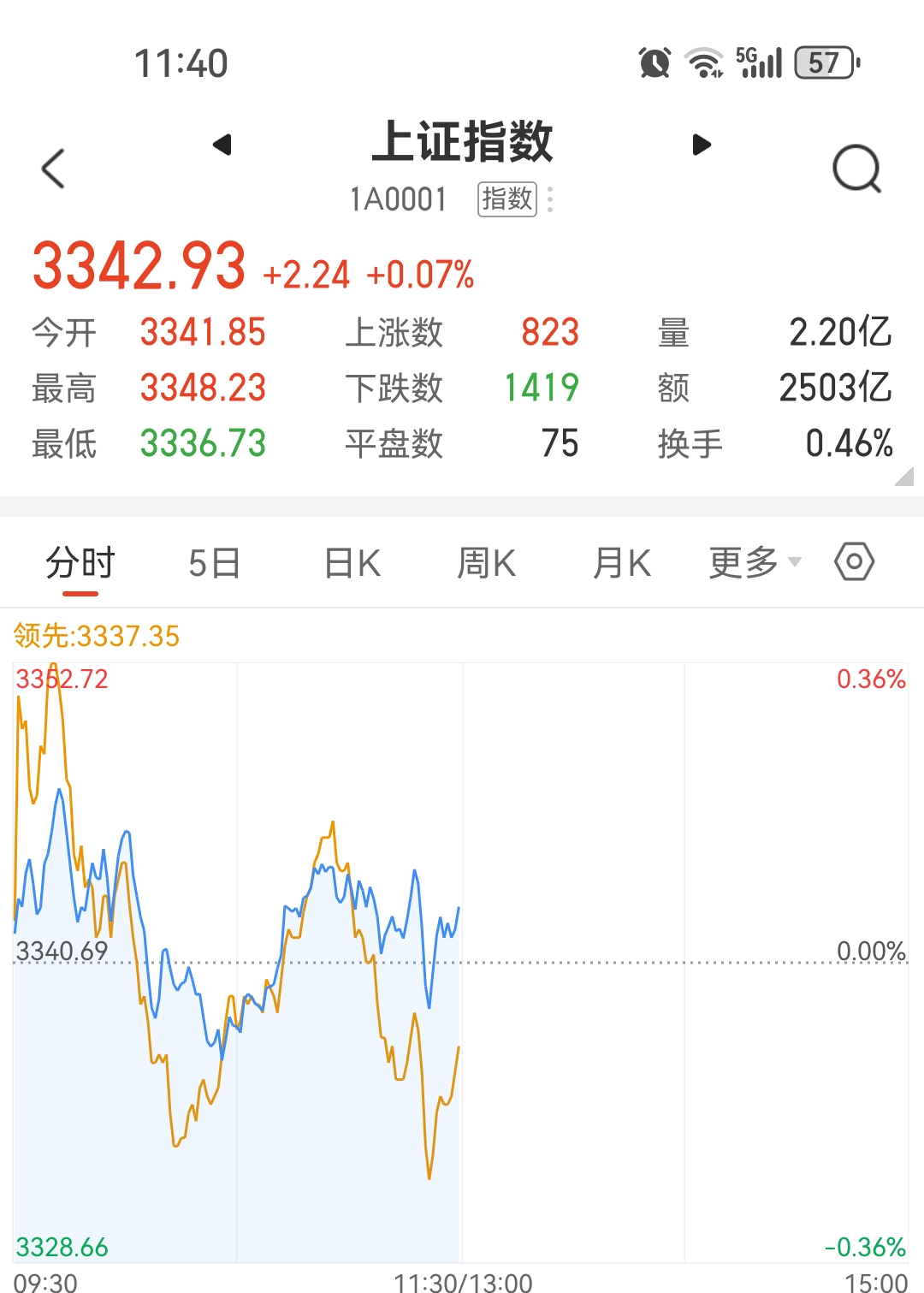Image resolution: width=924 pixels, height=1293 pixels.
Task: Switch to next stock with right triangle
Action: pyautogui.click(x=702, y=145)
